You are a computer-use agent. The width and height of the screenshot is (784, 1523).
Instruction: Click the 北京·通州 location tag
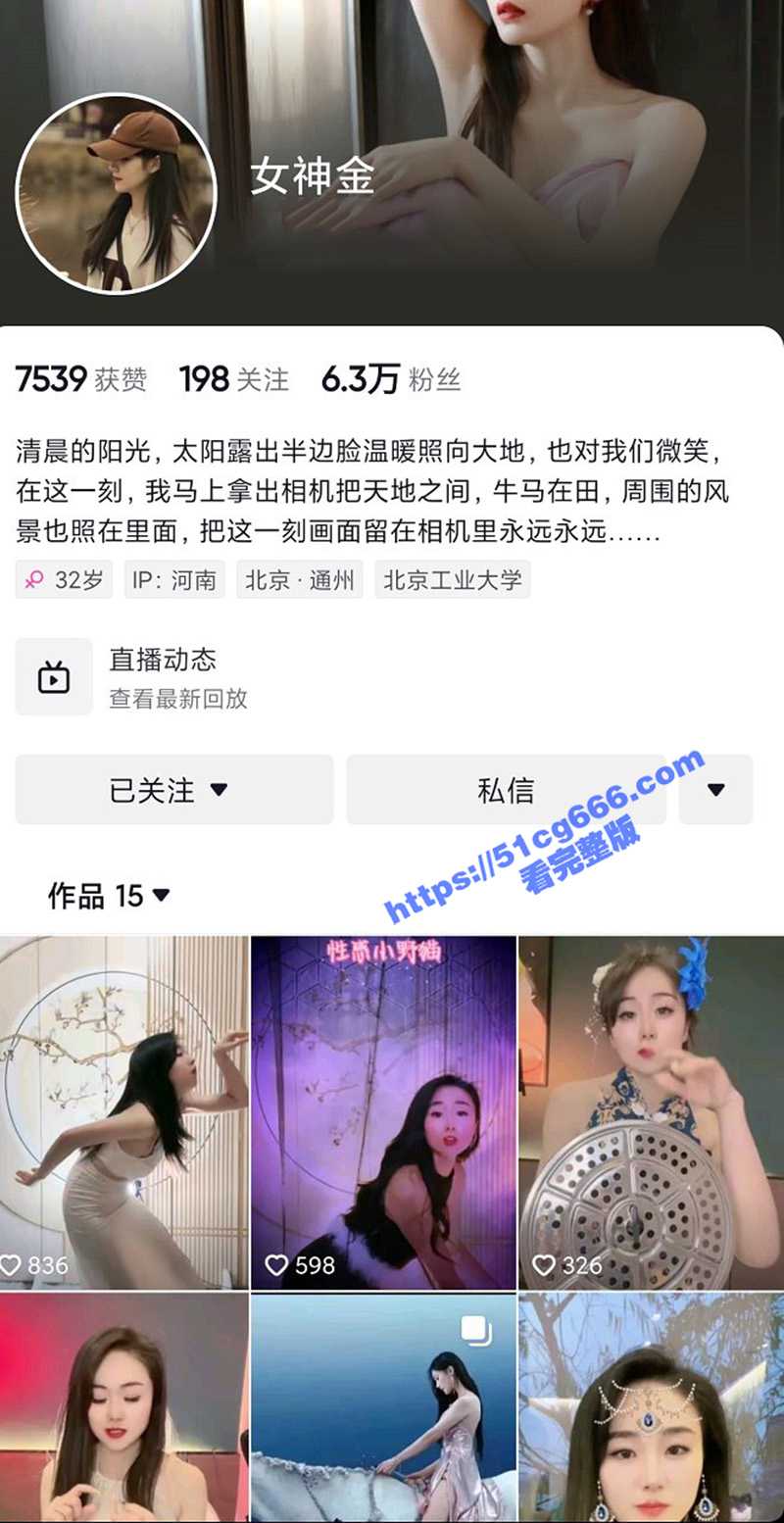pyautogui.click(x=299, y=579)
